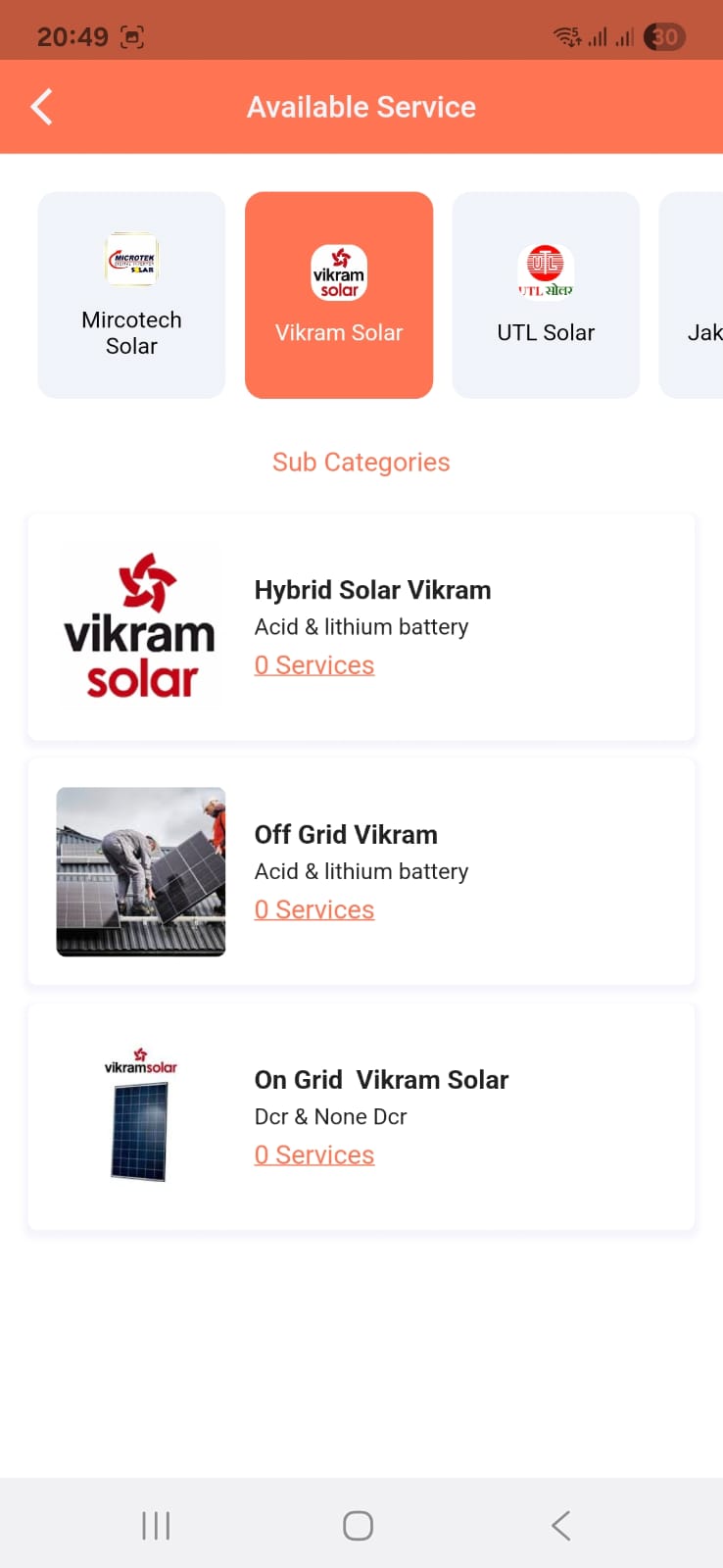Choose the UTL Solar brand tile
The width and height of the screenshot is (723, 1568).
click(x=546, y=295)
